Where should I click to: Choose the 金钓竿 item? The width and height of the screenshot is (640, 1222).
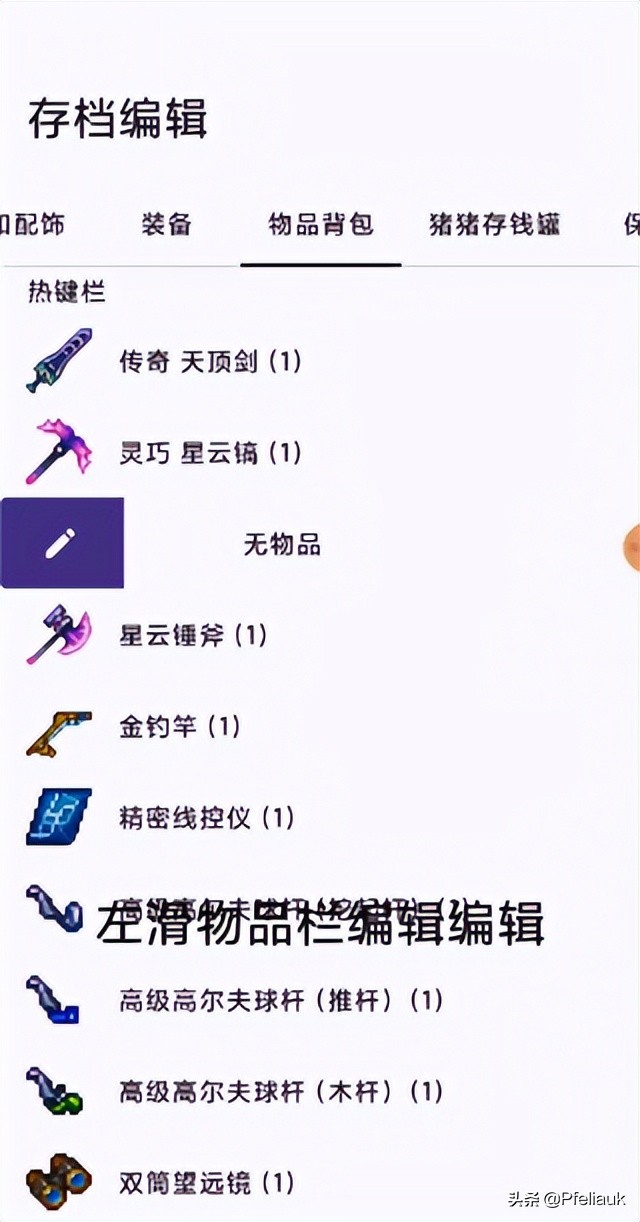[180, 726]
